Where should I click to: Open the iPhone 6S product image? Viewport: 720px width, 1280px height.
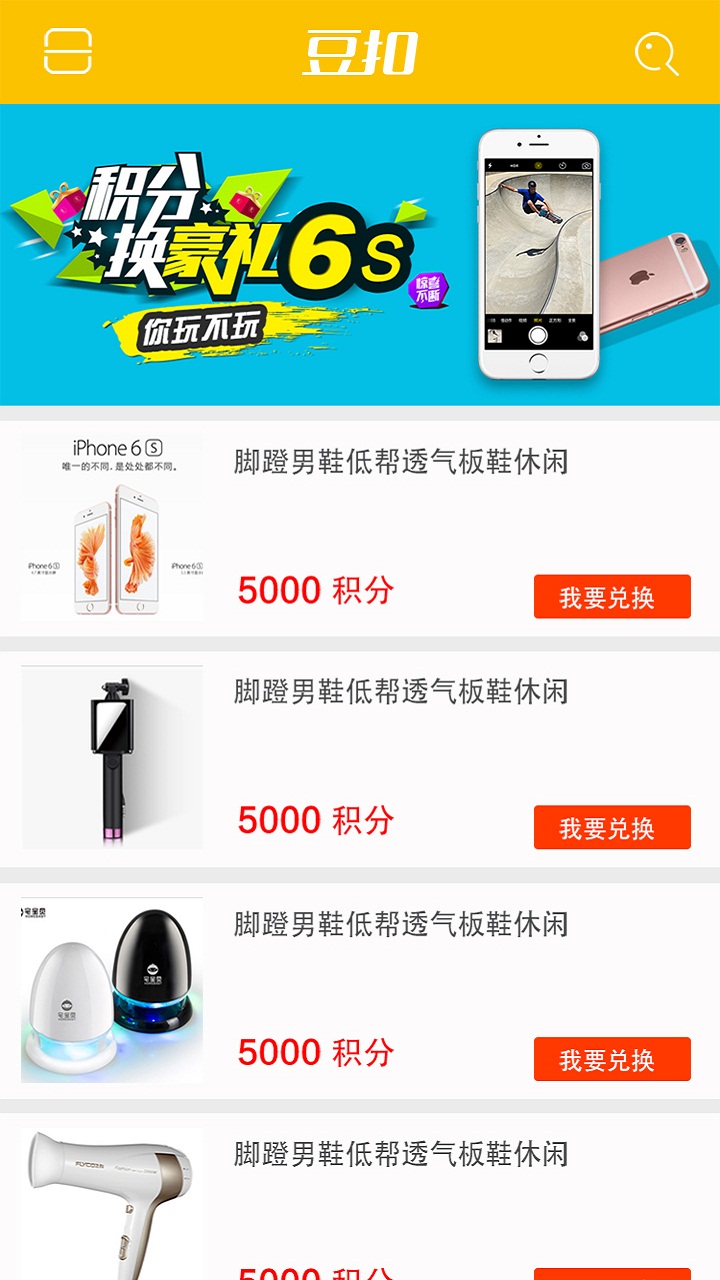pos(112,527)
